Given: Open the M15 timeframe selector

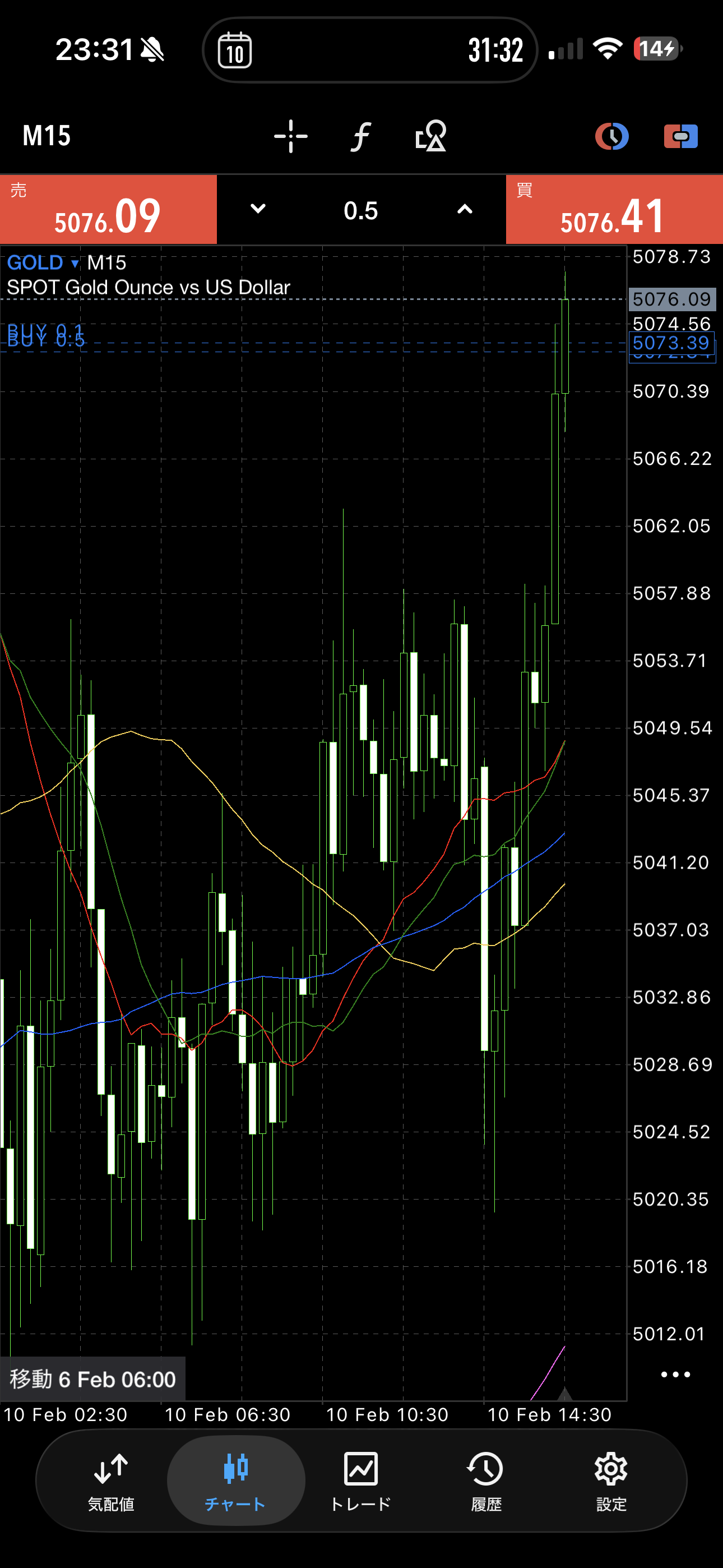Looking at the screenshot, I should [x=47, y=136].
